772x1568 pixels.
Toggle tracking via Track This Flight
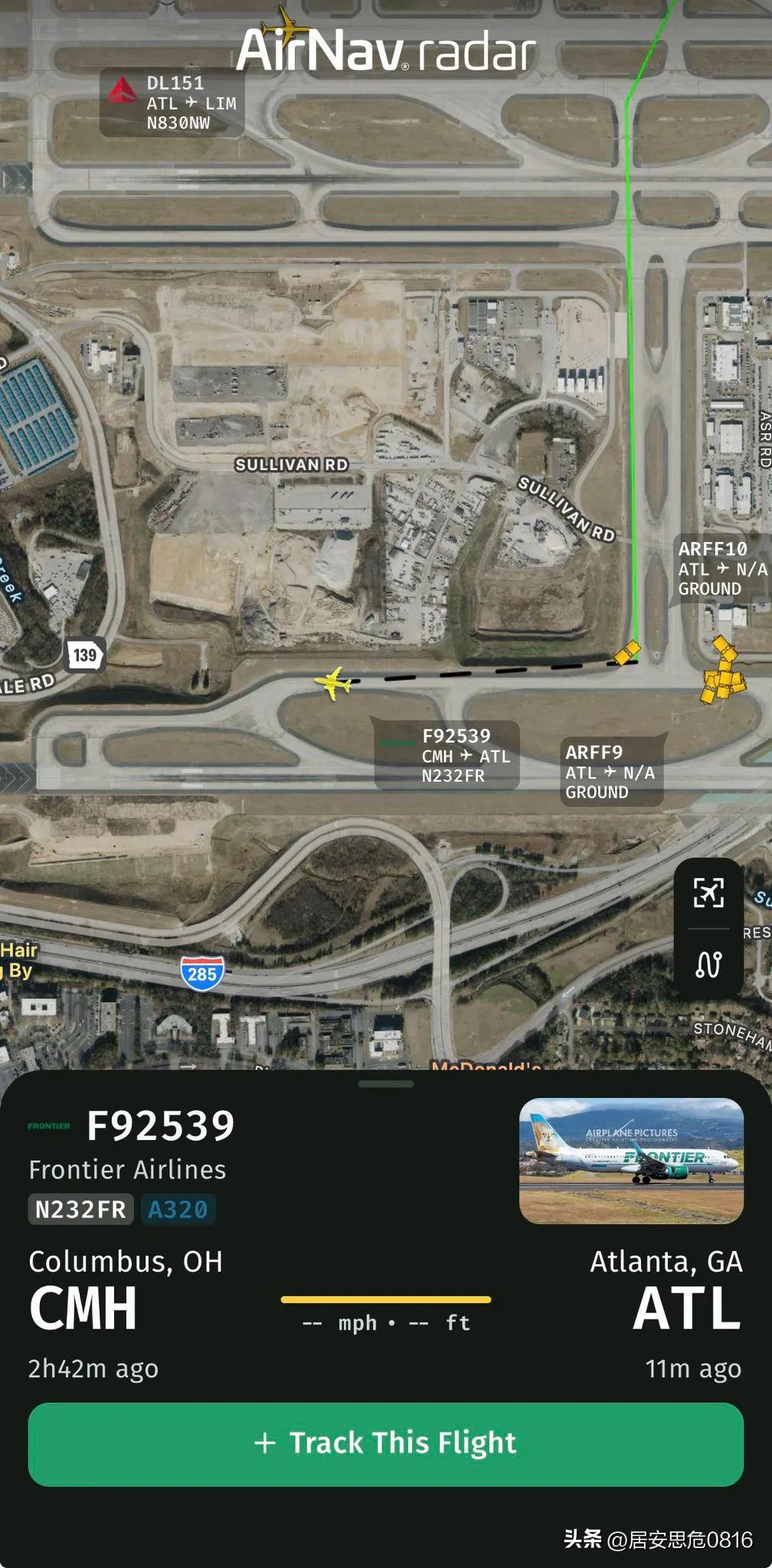click(386, 1444)
